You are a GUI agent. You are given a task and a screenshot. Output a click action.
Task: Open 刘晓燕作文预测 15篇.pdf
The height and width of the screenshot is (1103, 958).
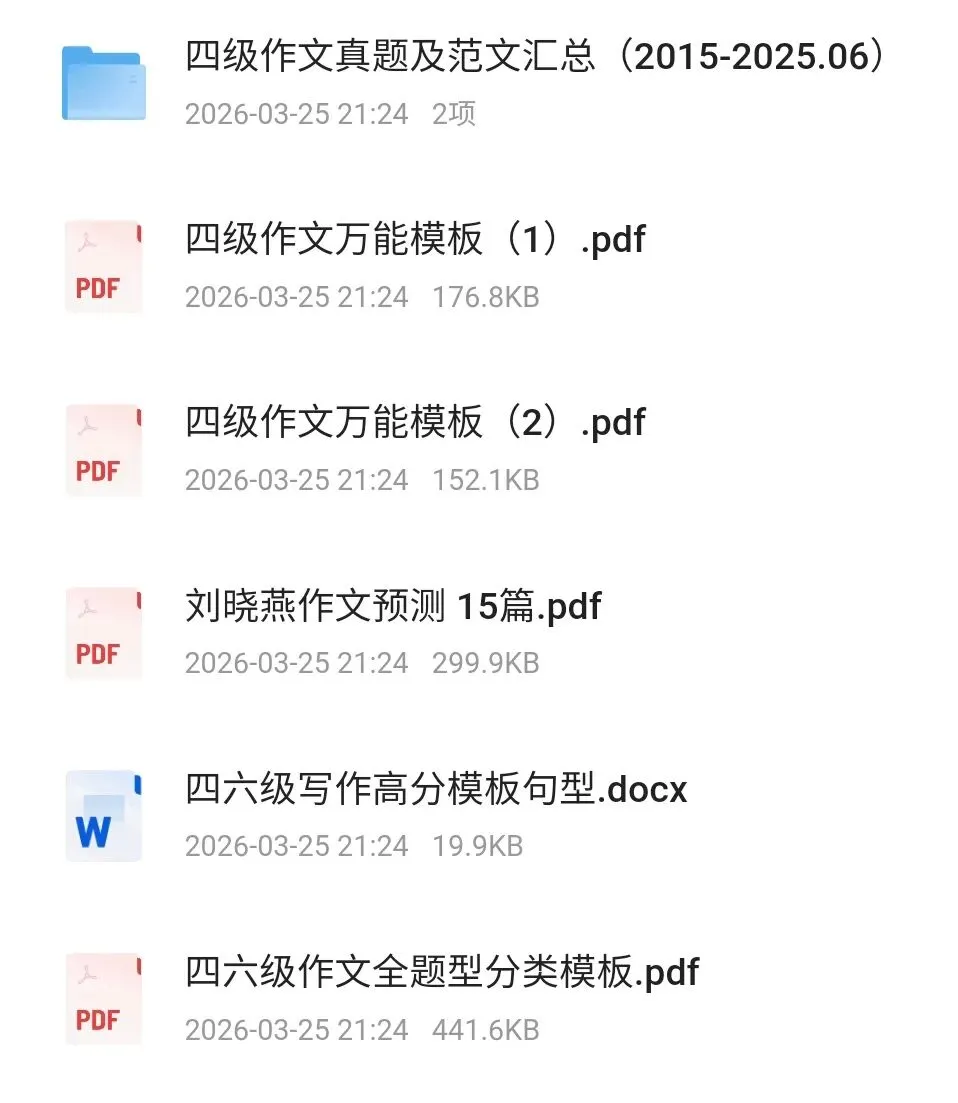[479, 633]
